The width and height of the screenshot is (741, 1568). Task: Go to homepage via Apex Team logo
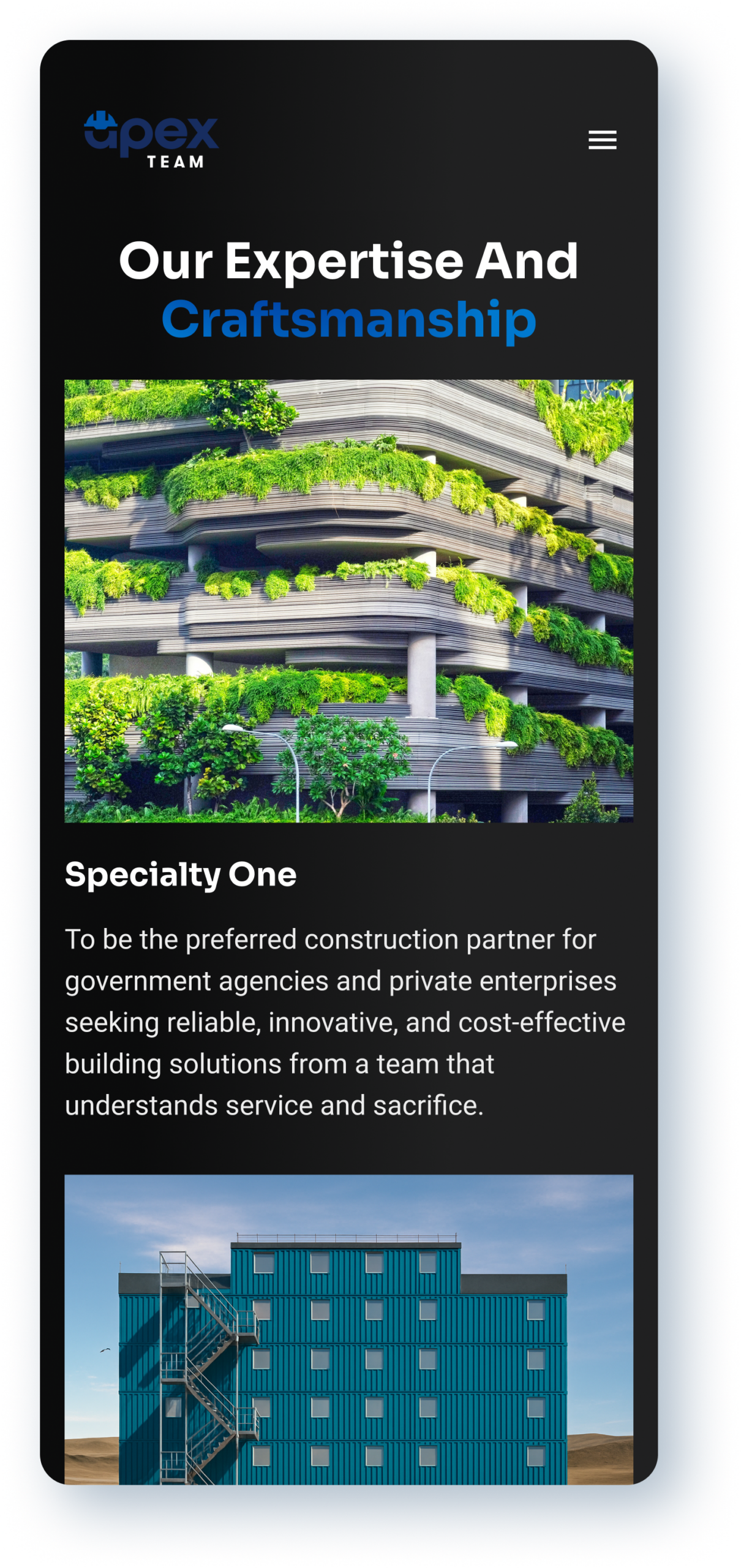[151, 139]
